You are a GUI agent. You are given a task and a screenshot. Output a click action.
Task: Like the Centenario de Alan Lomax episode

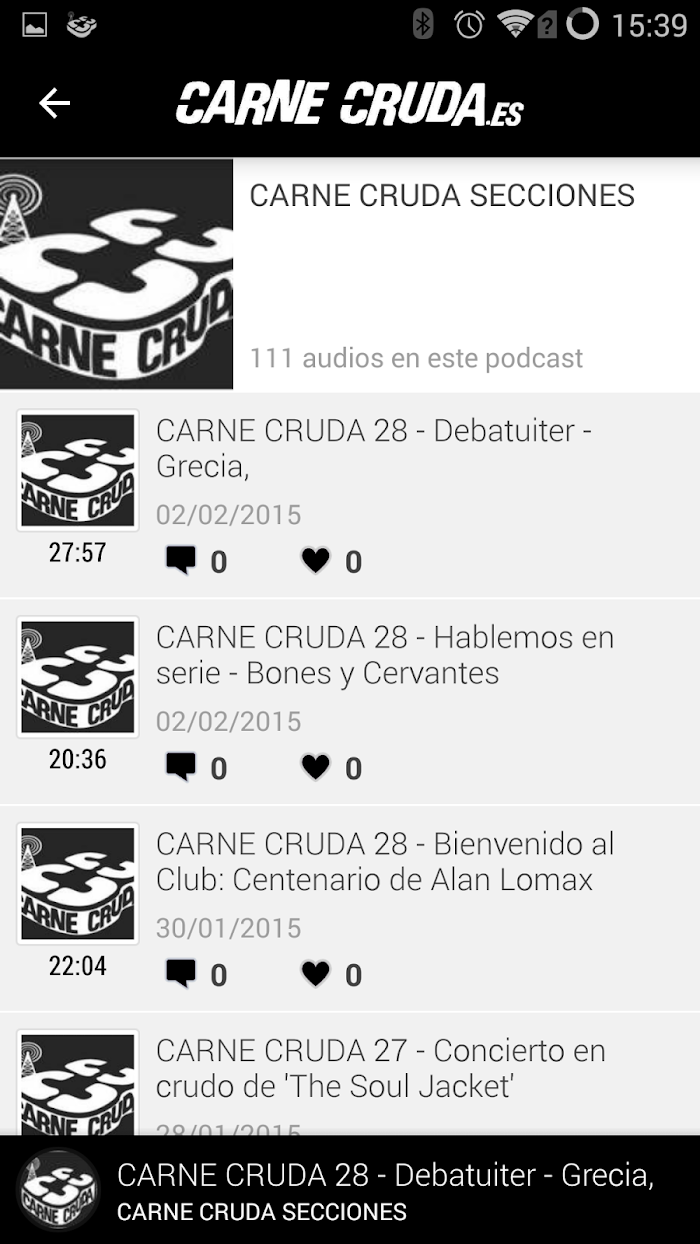(x=316, y=974)
